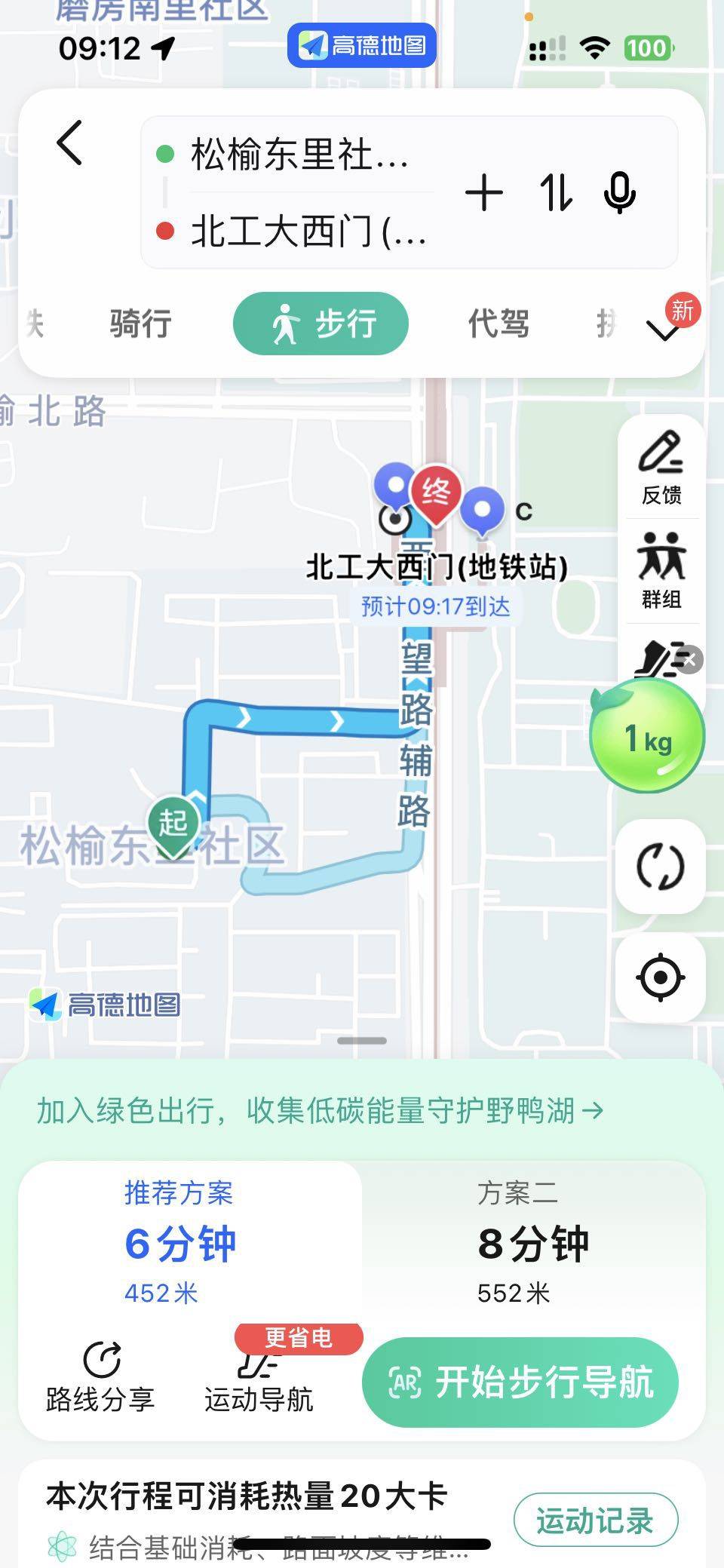
Task: Activate voice input microphone
Action: point(620,194)
